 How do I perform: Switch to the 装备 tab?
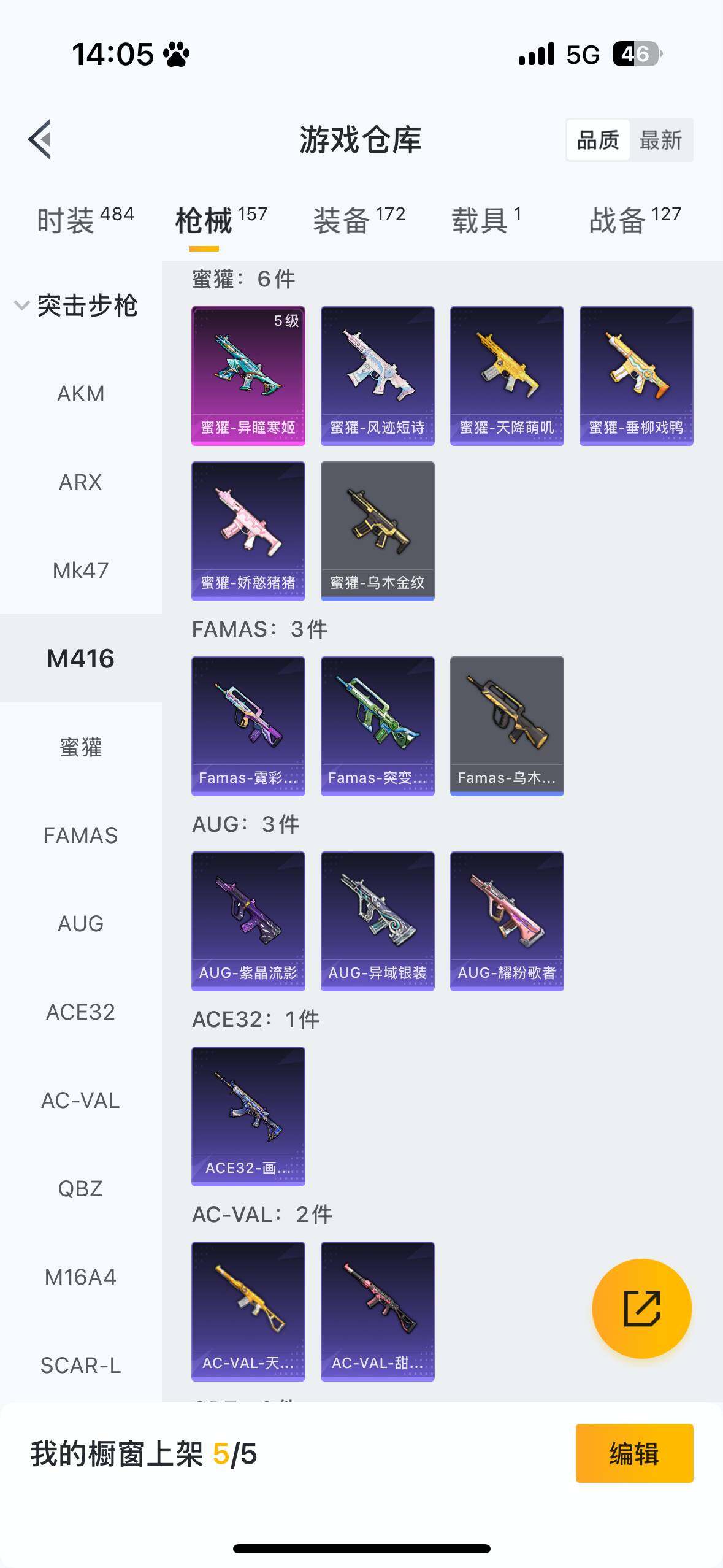click(x=359, y=219)
